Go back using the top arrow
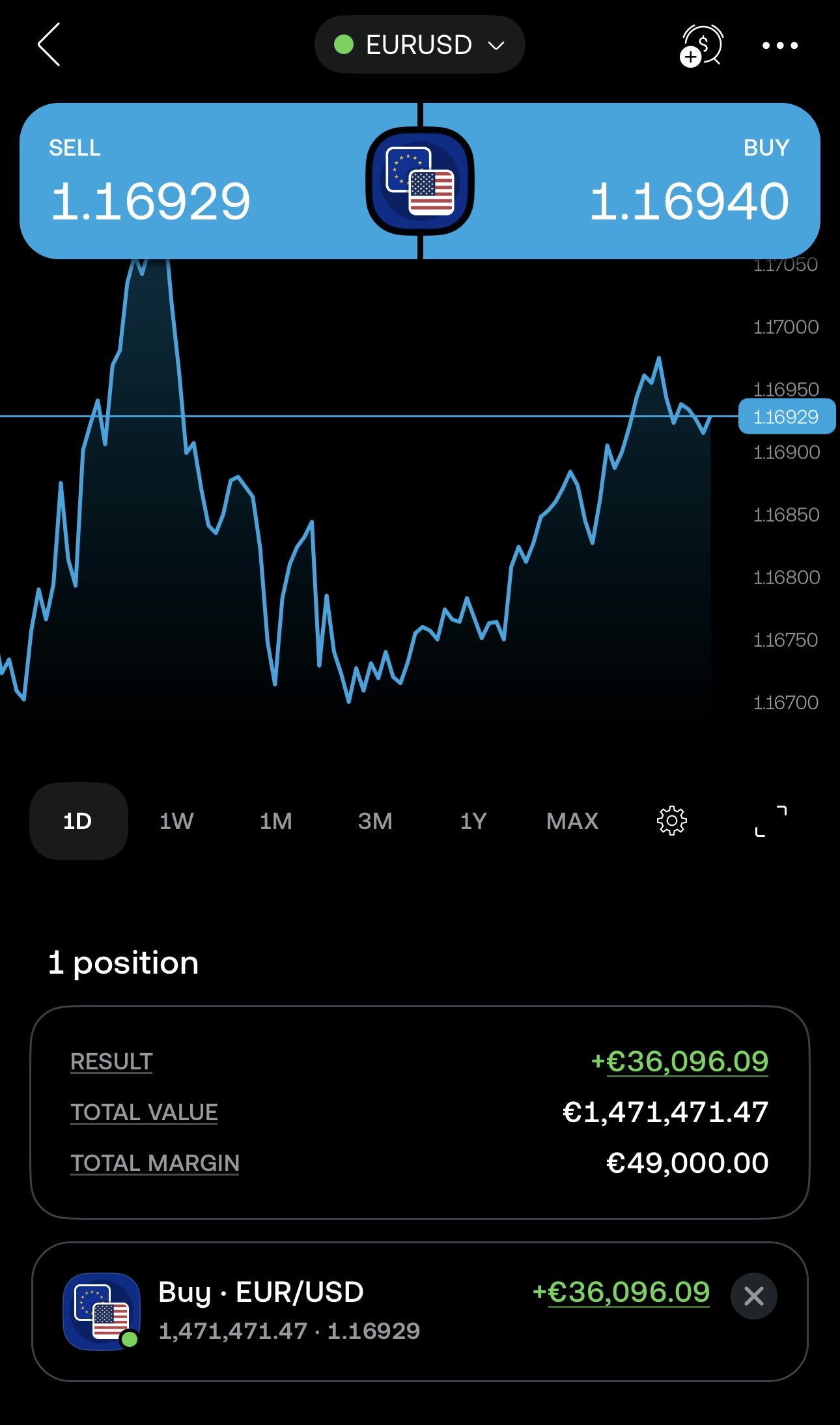Viewport: 840px width, 1425px height. coord(49,45)
